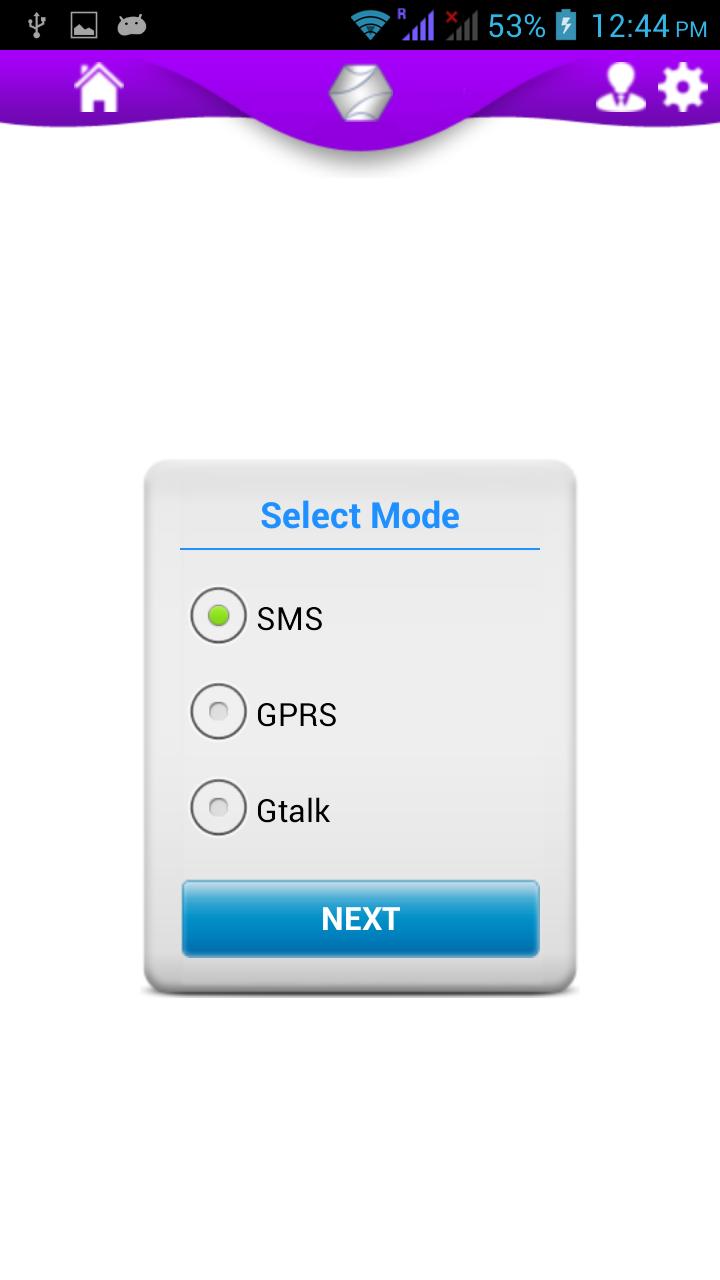This screenshot has width=720, height=1280.
Task: Go to the home screen icon
Action: pyautogui.click(x=99, y=88)
